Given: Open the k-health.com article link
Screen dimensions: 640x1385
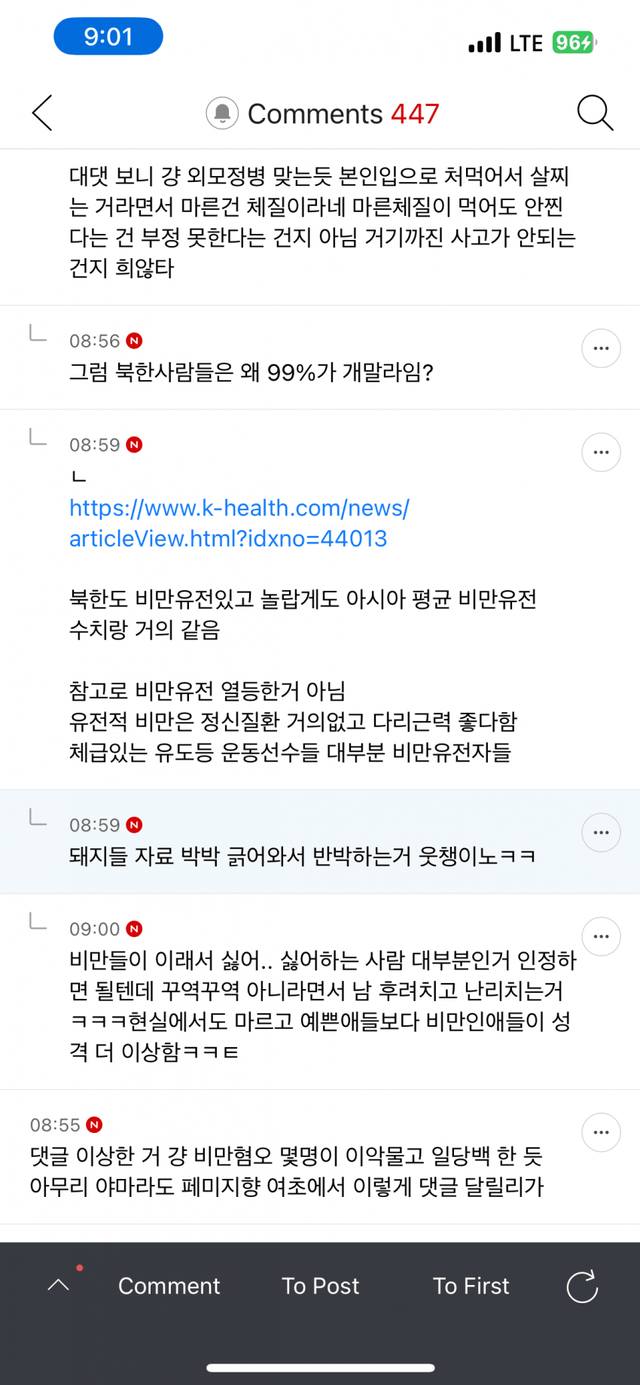Looking at the screenshot, I should click(239, 523).
